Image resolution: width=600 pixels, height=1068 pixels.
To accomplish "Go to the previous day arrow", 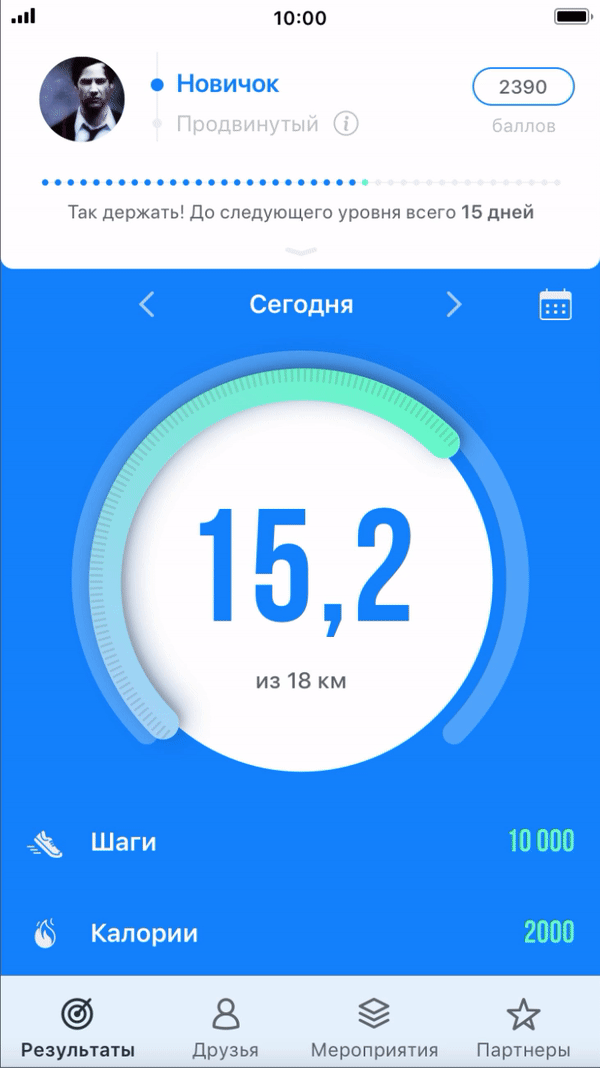I will (x=146, y=304).
